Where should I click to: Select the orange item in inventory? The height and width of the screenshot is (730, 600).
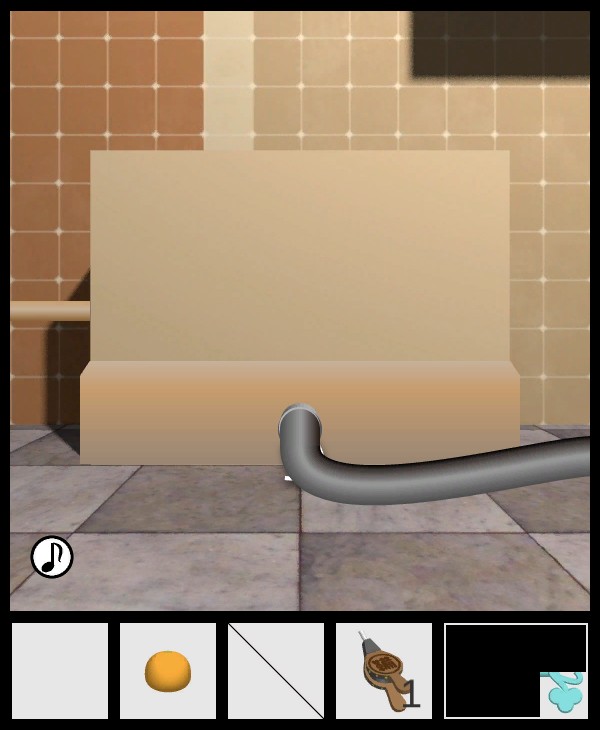[168, 671]
